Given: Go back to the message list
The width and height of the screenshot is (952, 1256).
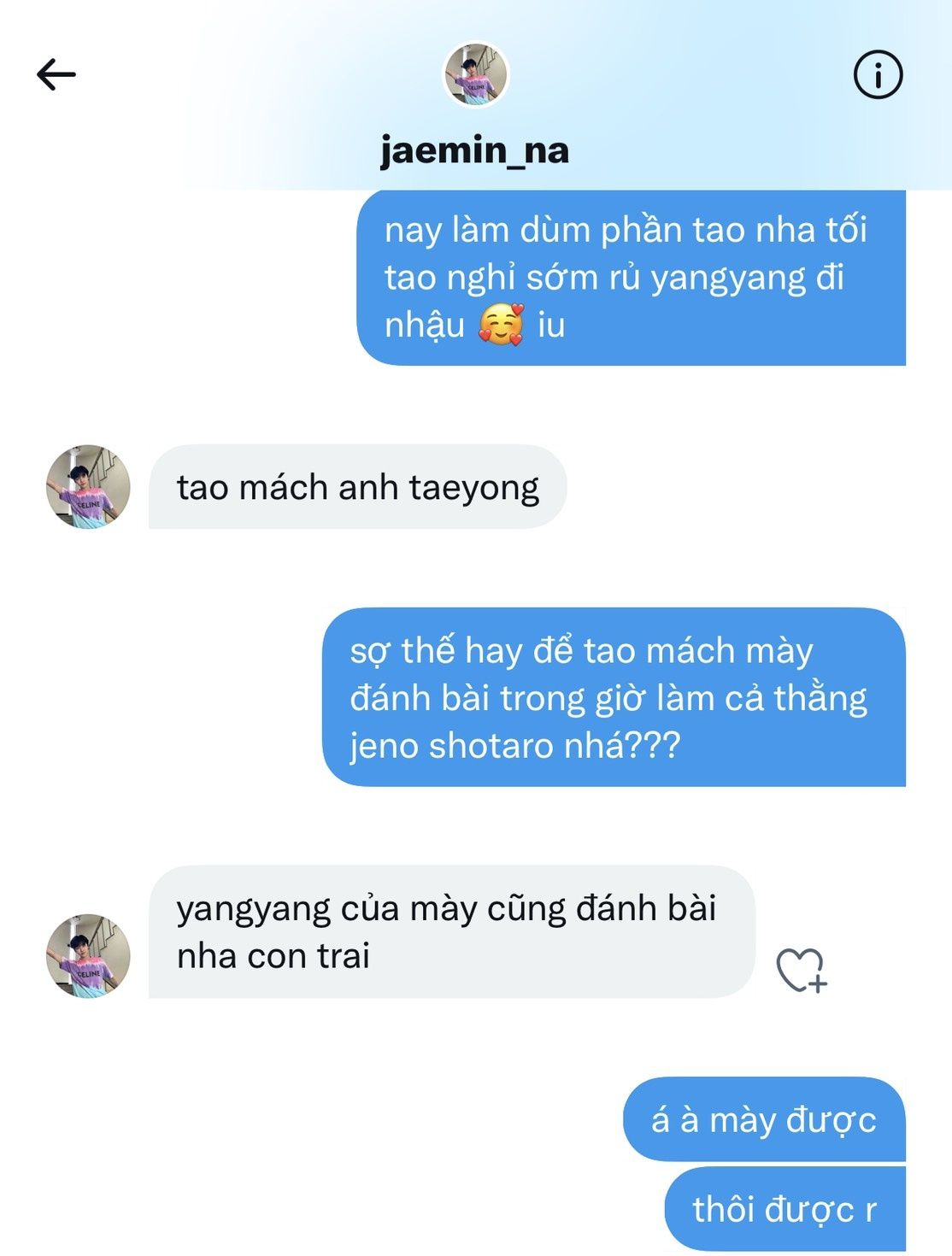Looking at the screenshot, I should pyautogui.click(x=56, y=75).
